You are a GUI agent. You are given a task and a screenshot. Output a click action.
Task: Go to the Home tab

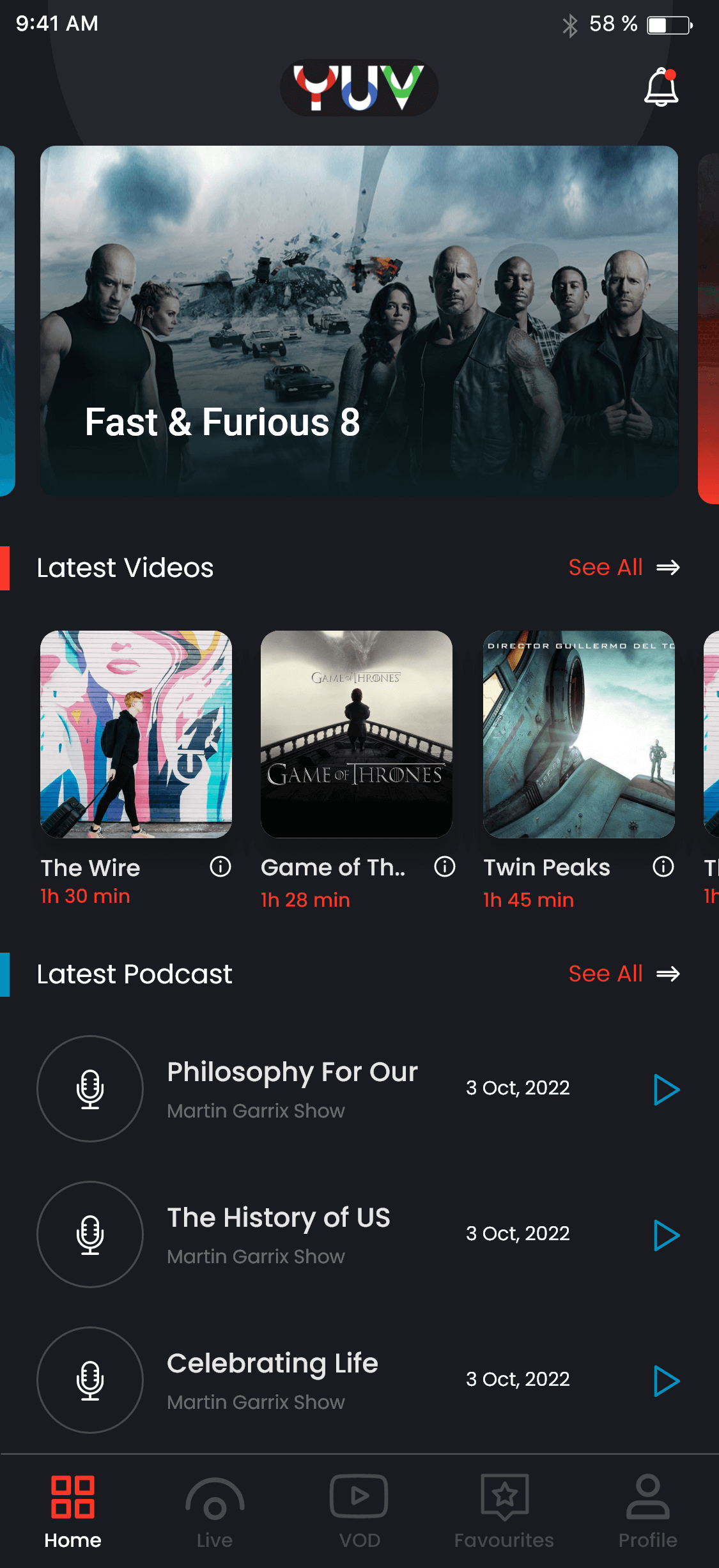tap(73, 1512)
